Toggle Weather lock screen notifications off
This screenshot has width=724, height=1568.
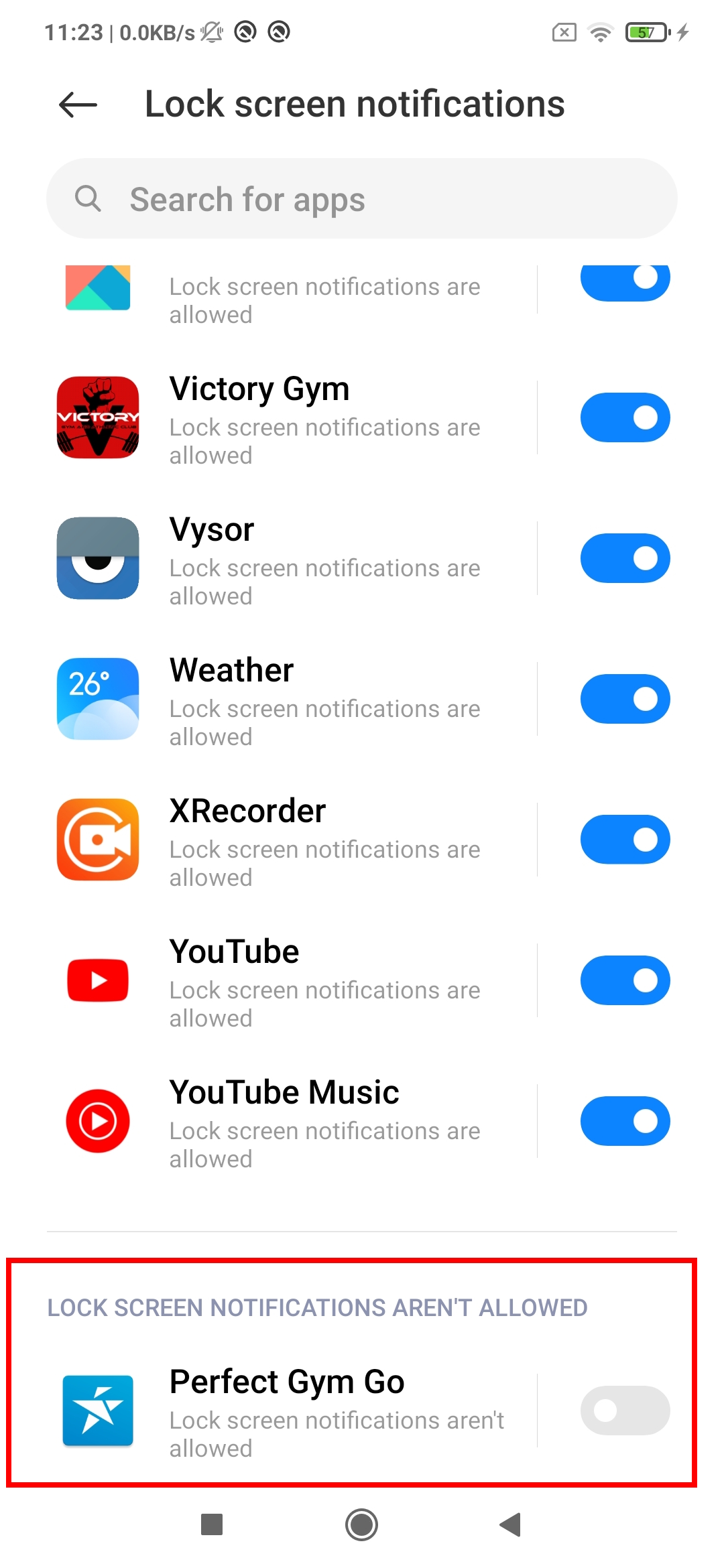[x=625, y=699]
